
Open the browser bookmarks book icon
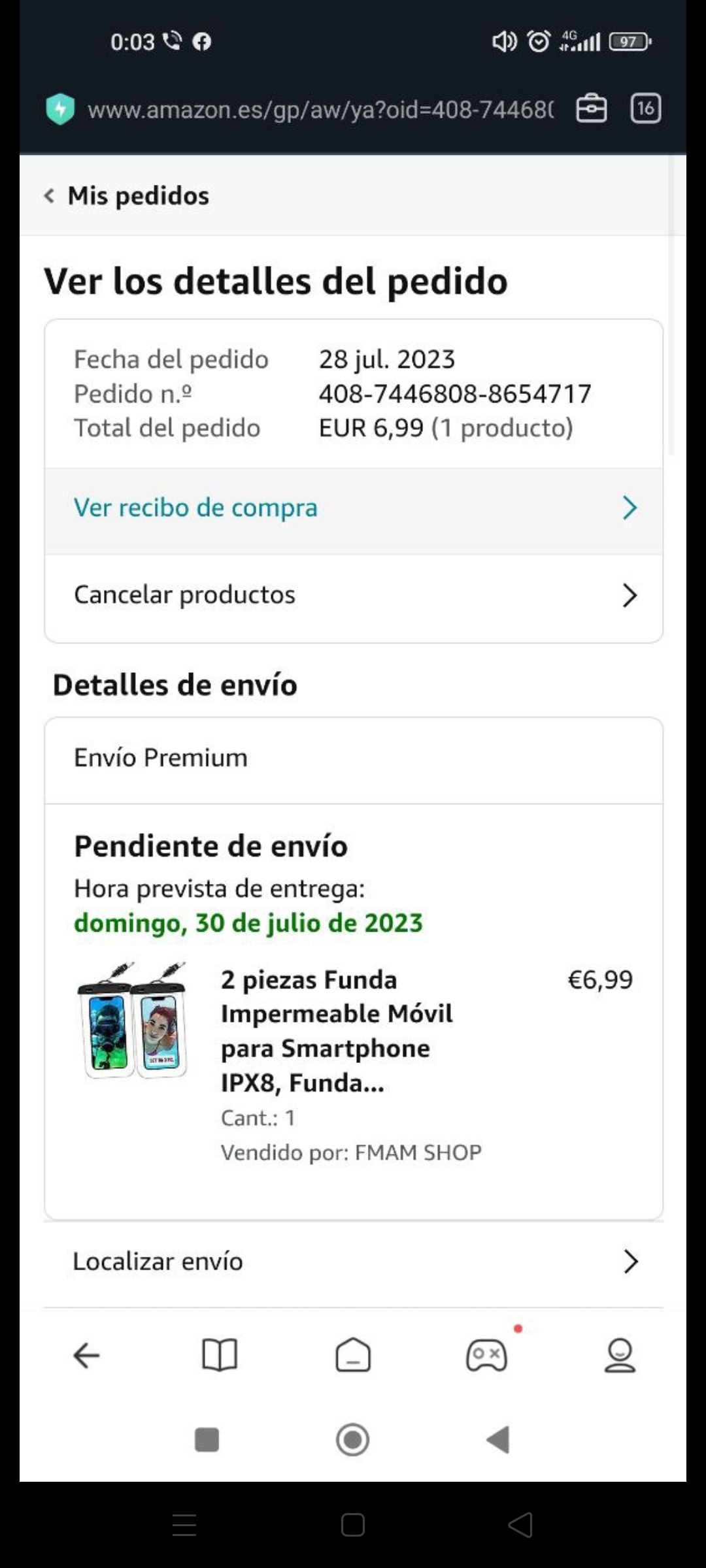pos(220,1355)
